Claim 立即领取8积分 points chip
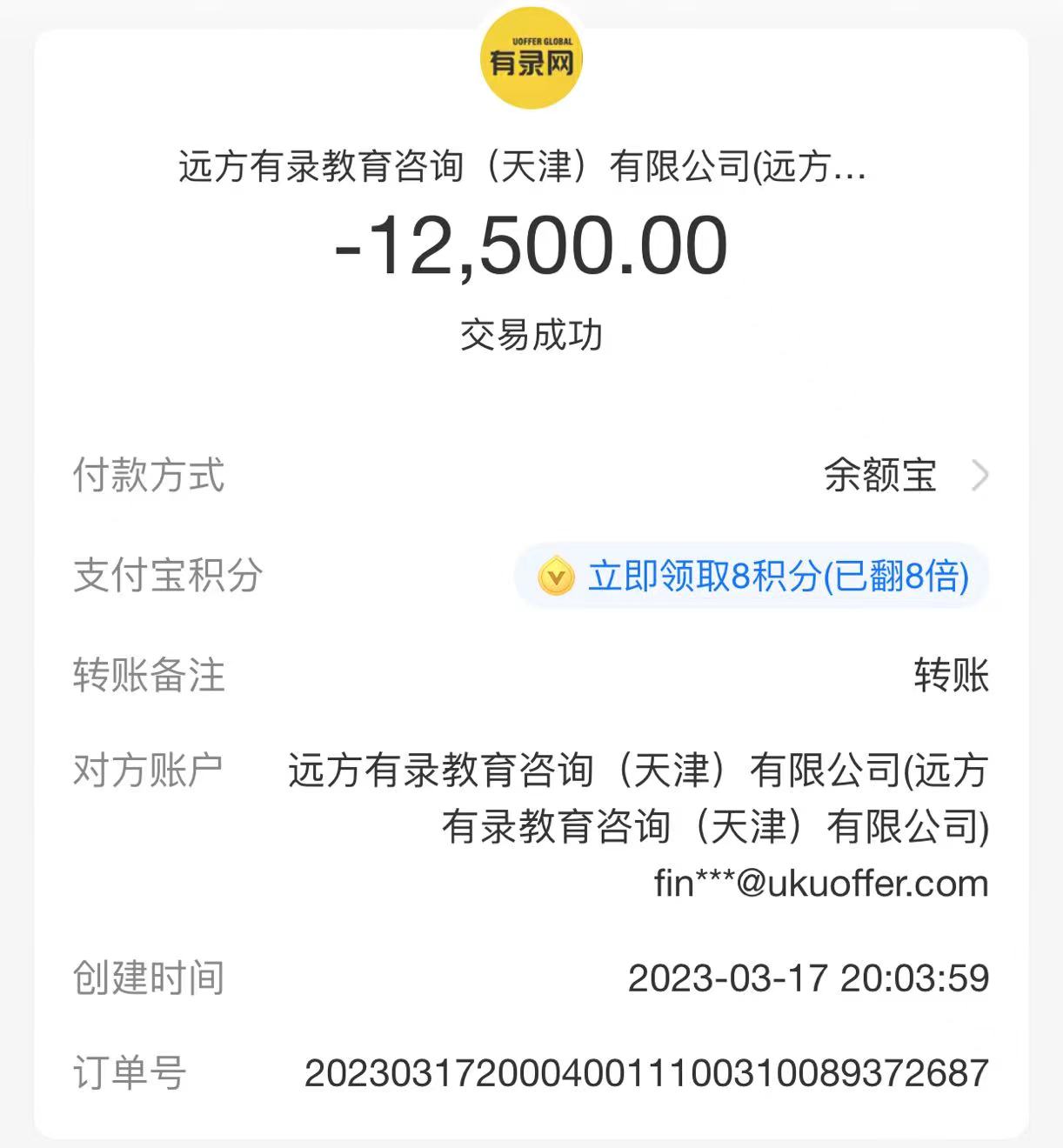1063x1148 pixels. pos(752,576)
